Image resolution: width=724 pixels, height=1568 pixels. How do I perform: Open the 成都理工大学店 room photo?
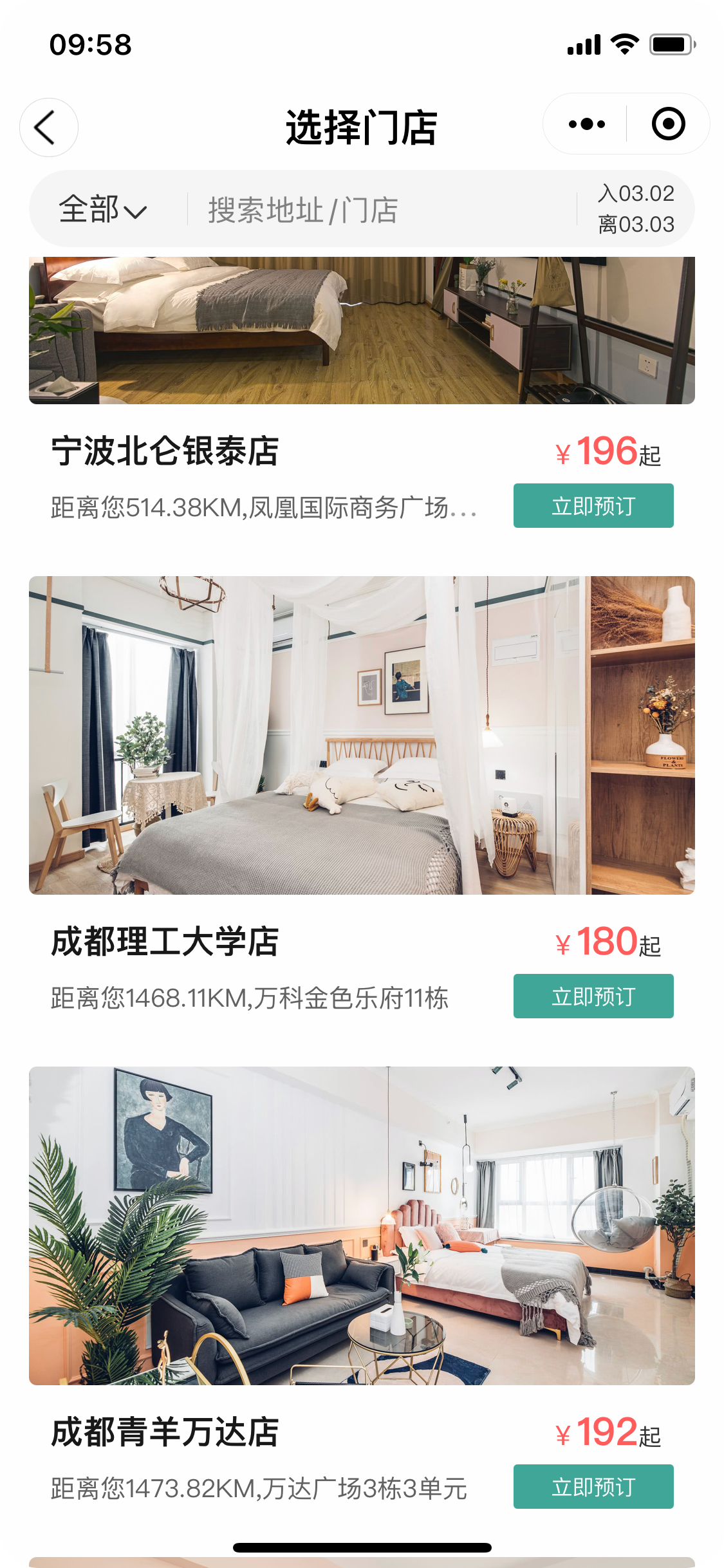click(x=362, y=735)
